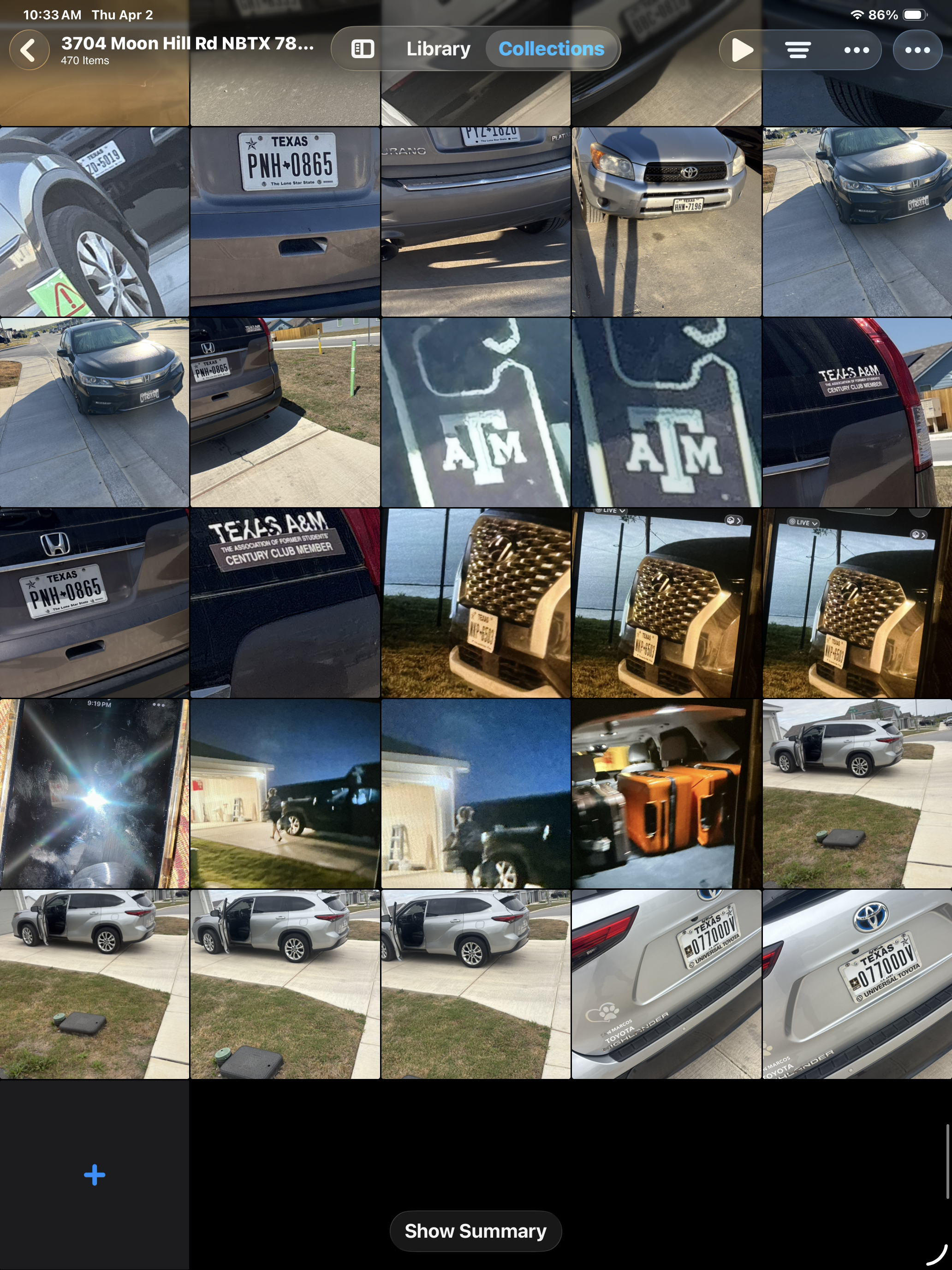Image resolution: width=952 pixels, height=1270 pixels.
Task: Play the album slideshow
Action: click(x=743, y=50)
